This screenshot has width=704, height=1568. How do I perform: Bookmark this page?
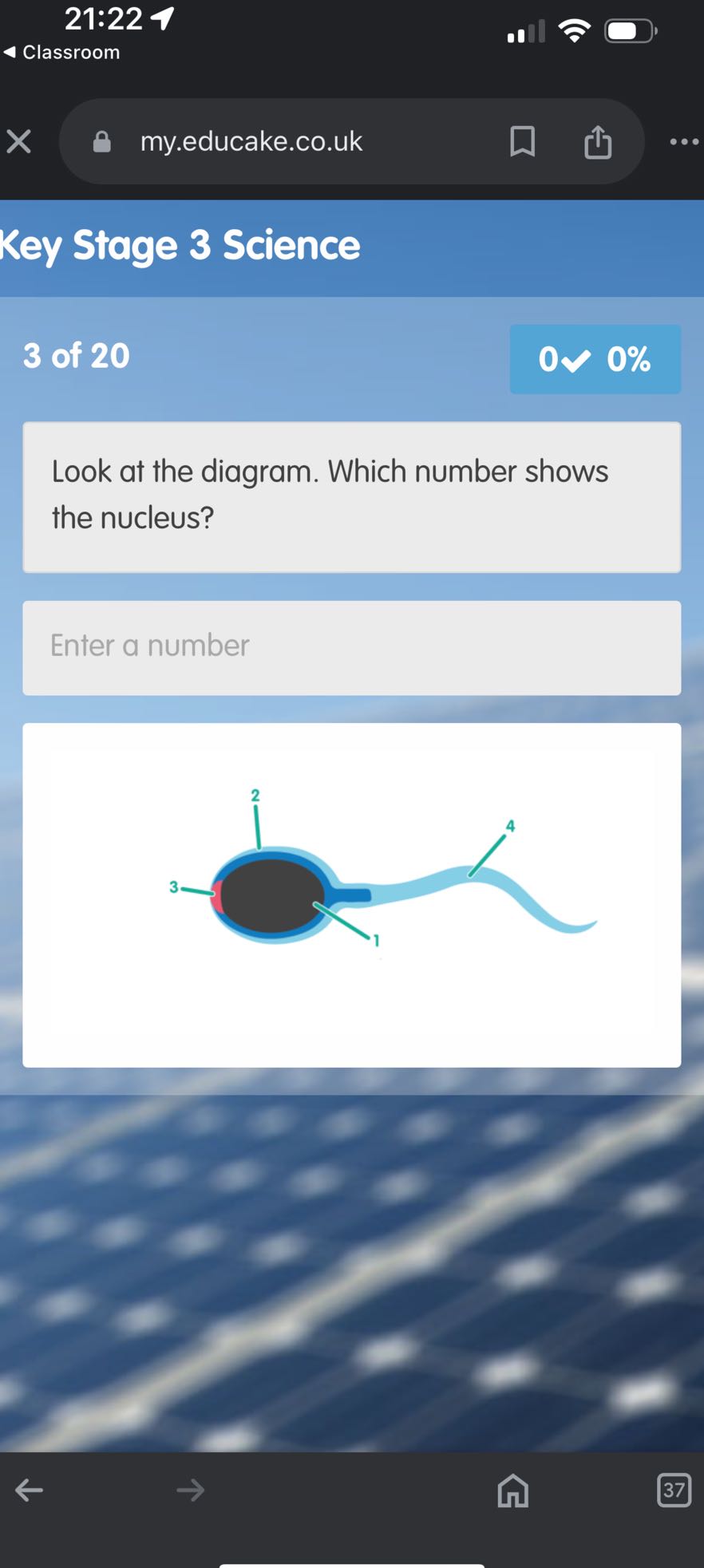(x=522, y=142)
